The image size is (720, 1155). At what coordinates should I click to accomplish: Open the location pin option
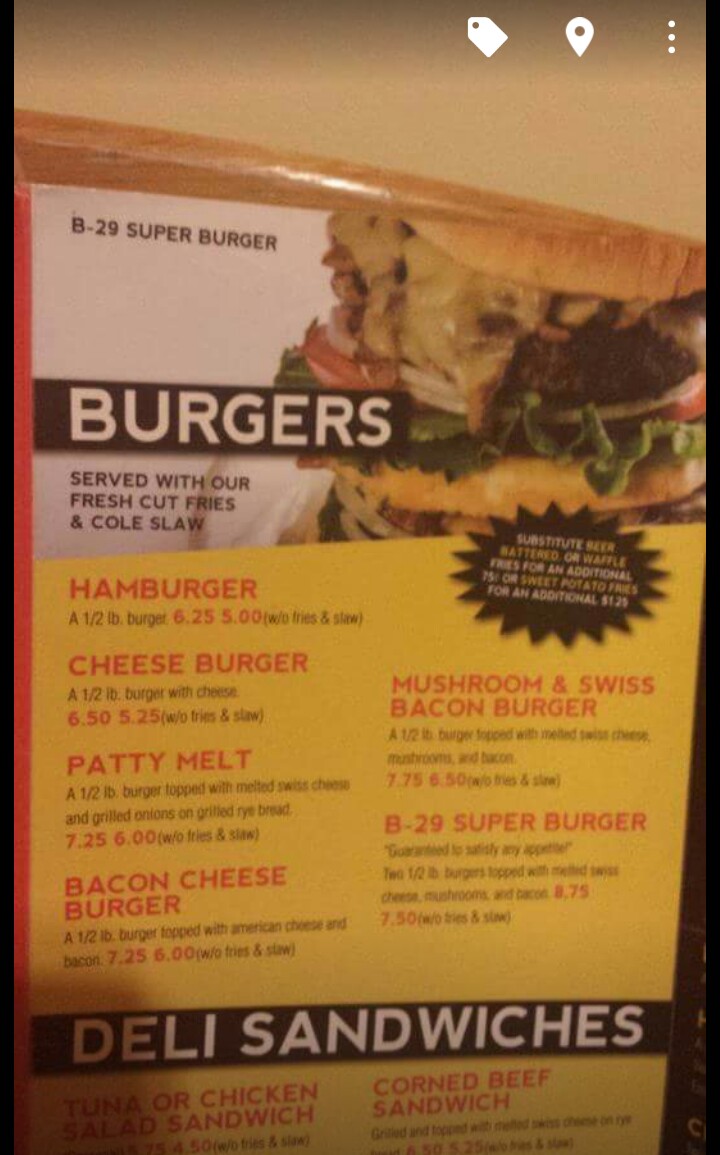(x=579, y=38)
